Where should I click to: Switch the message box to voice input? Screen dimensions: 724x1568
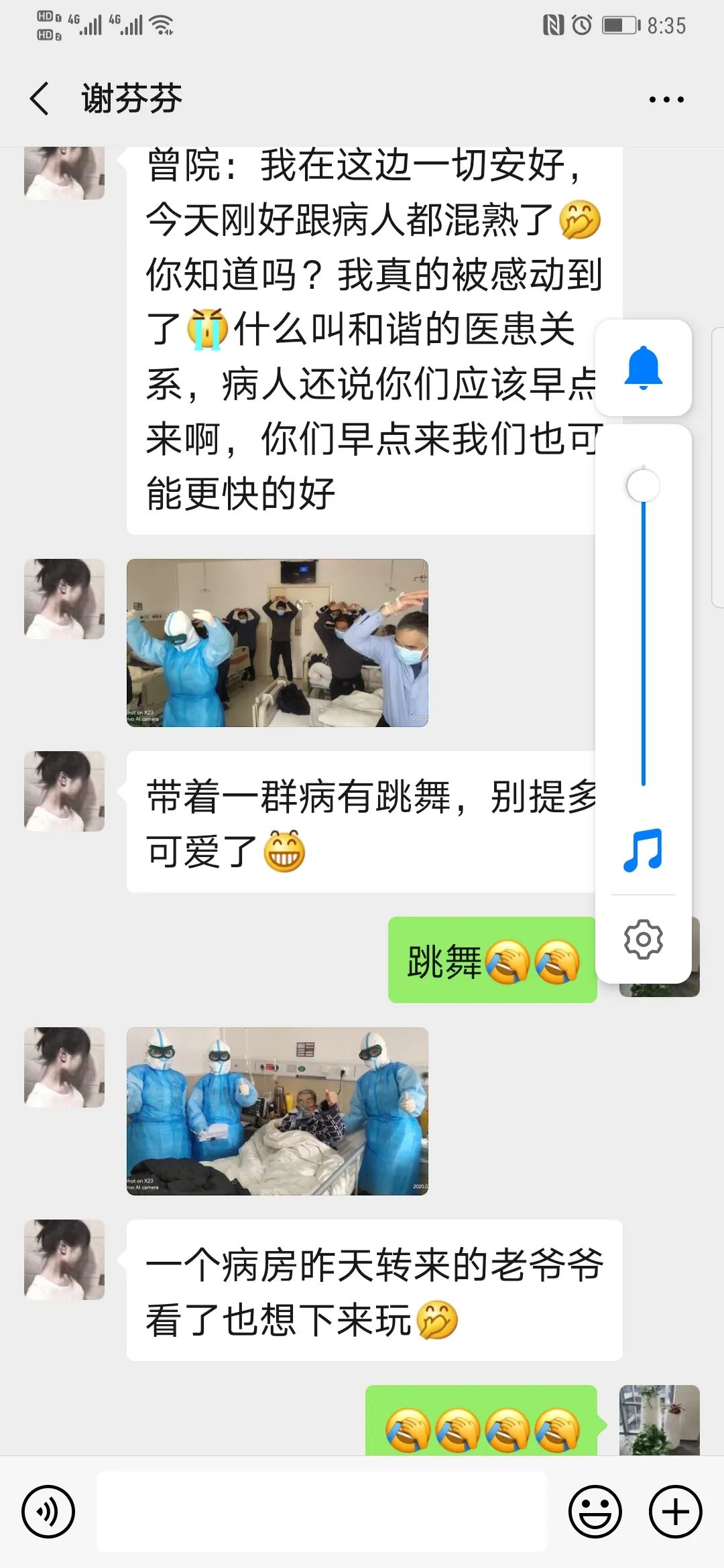pos(48,1512)
